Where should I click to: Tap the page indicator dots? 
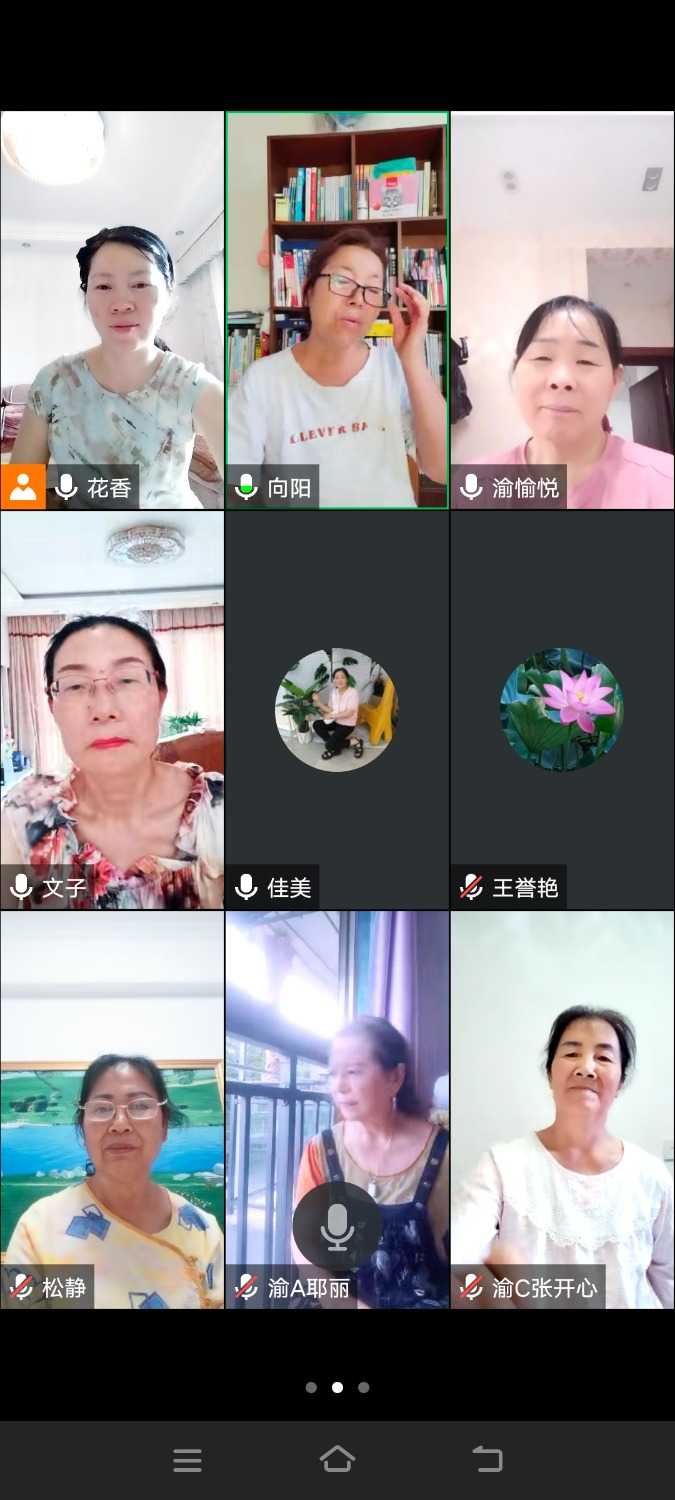point(337,1387)
